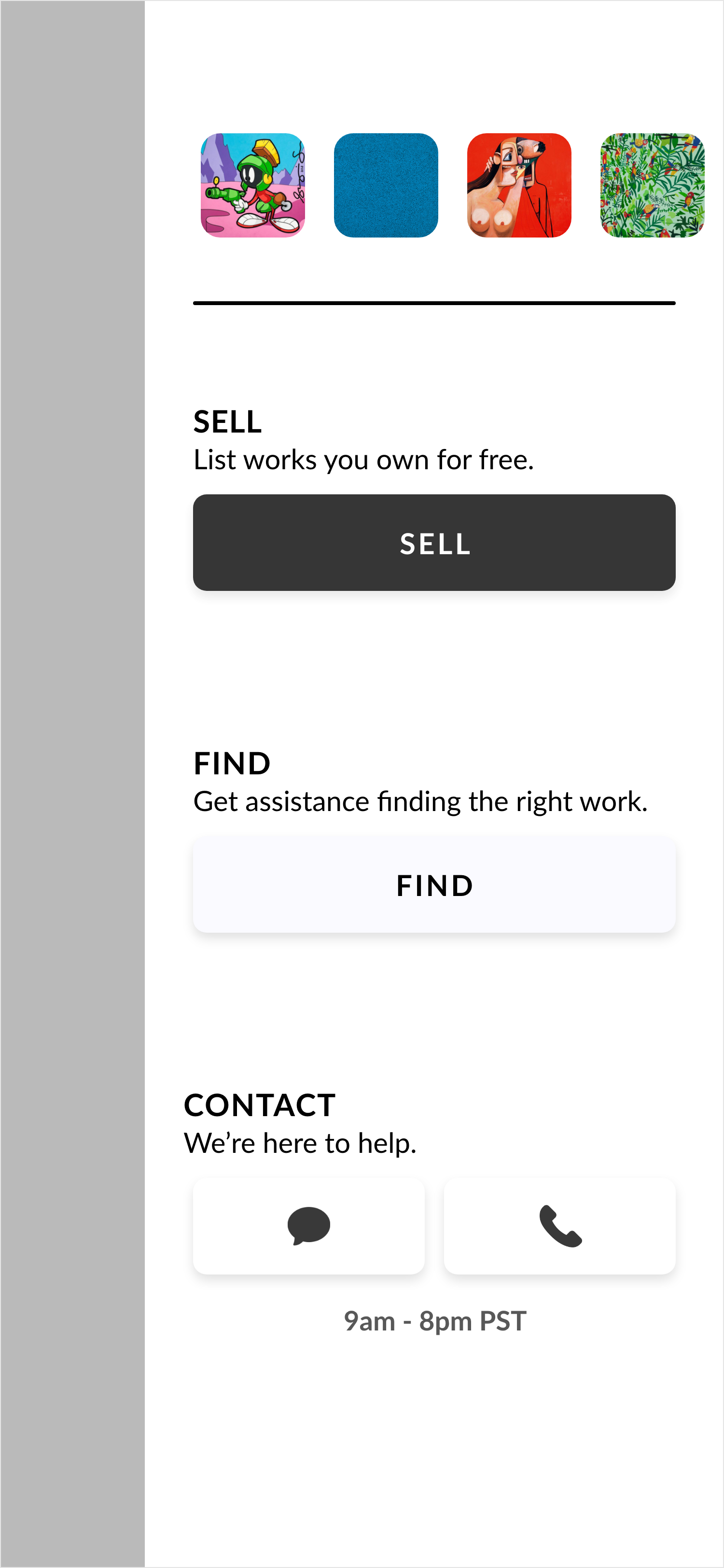Screen dimensions: 724x1568
Task: Open the green jungle pattern artwork
Action: 652,185
